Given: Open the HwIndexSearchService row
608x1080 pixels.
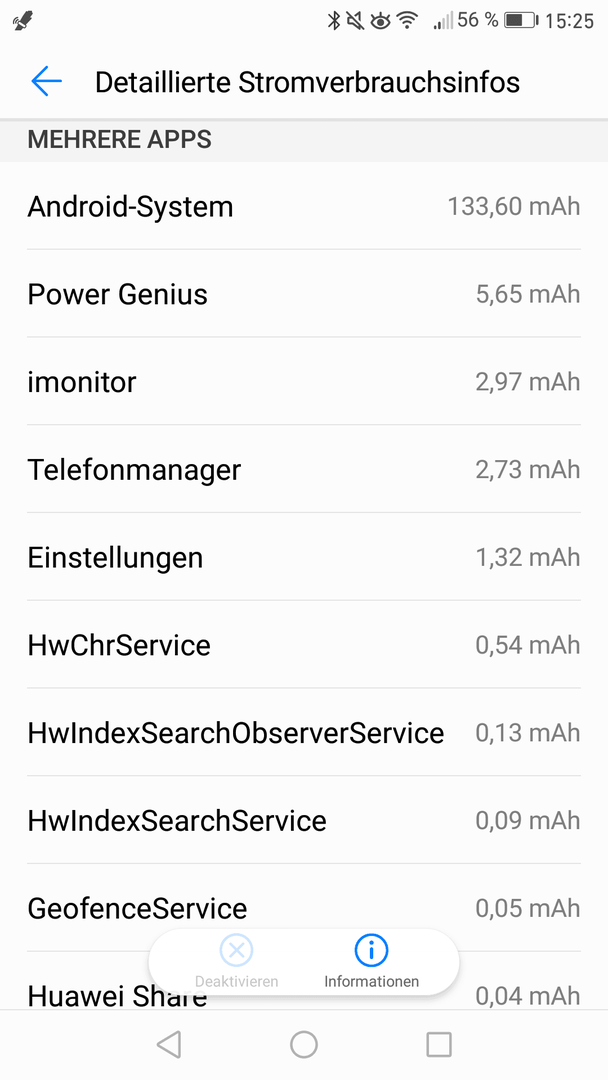Looking at the screenshot, I should point(304,820).
